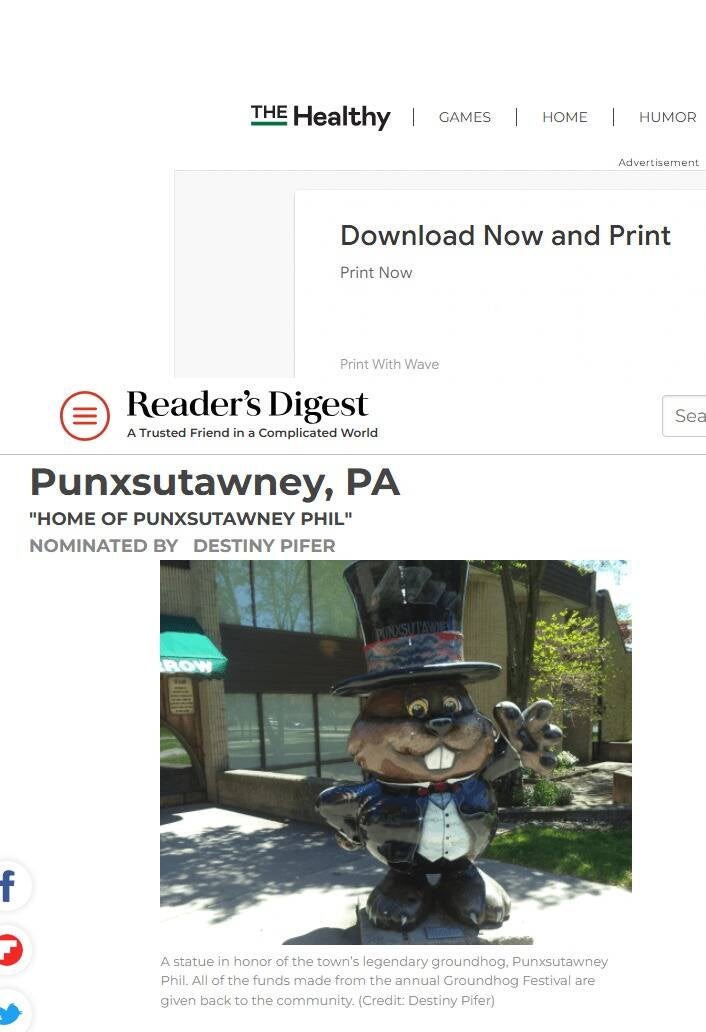Screen dimensions: 706x1032
Task: Open the Humor section link
Action: point(667,117)
